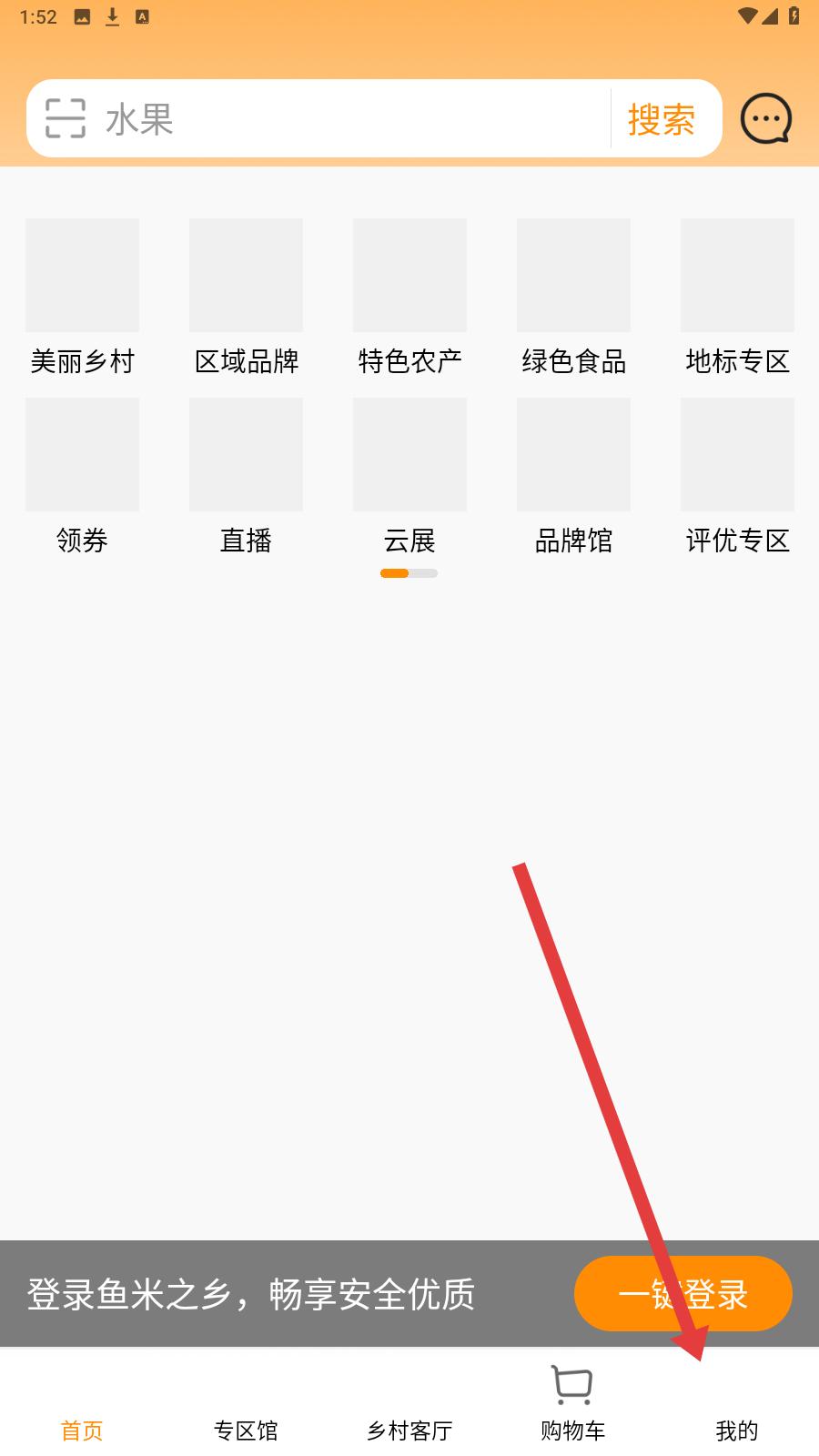Image resolution: width=819 pixels, height=1456 pixels.
Task: Open the 区域品牌 category
Action: (x=246, y=298)
